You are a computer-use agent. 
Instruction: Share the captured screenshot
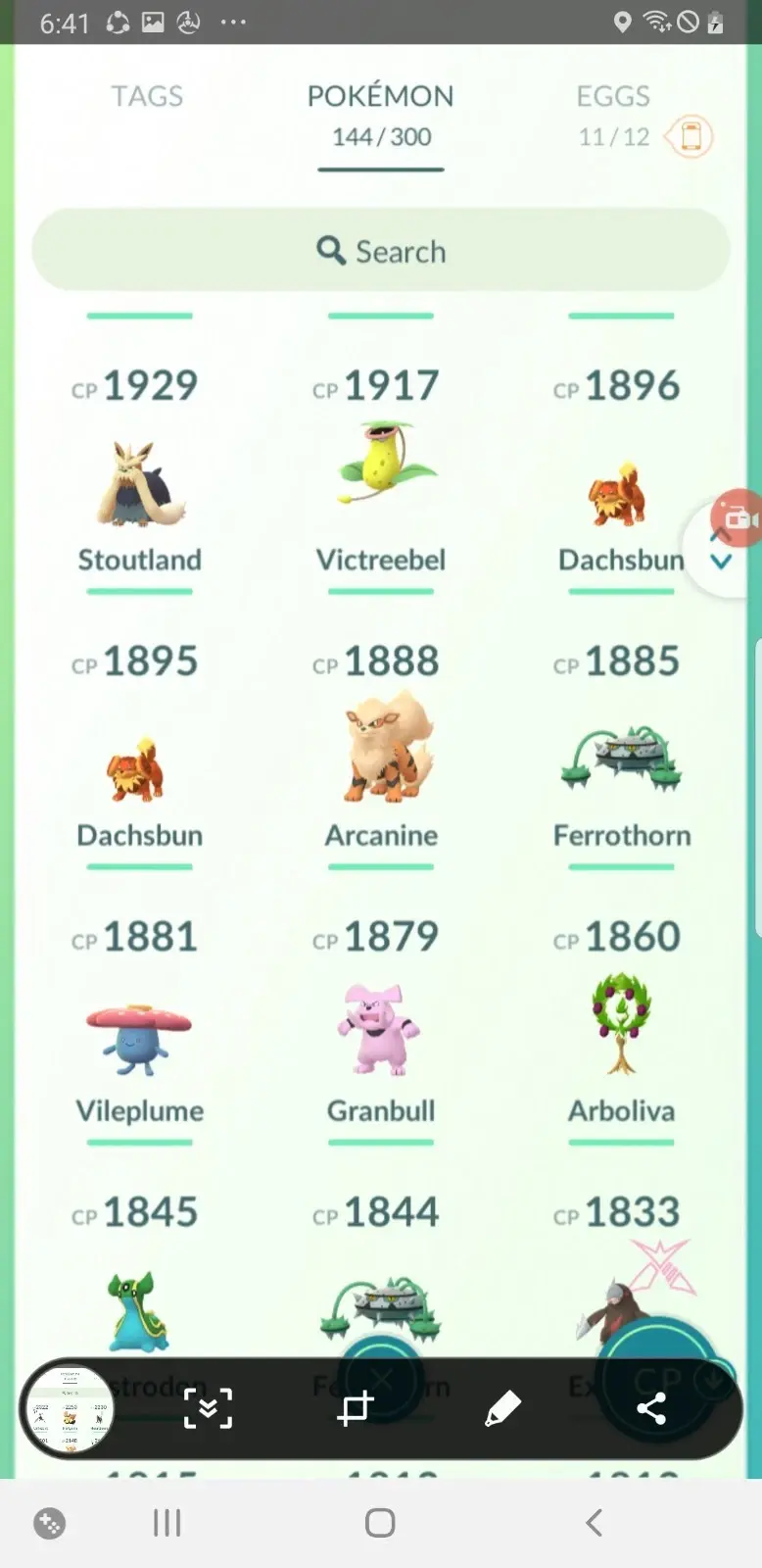[x=651, y=1409]
